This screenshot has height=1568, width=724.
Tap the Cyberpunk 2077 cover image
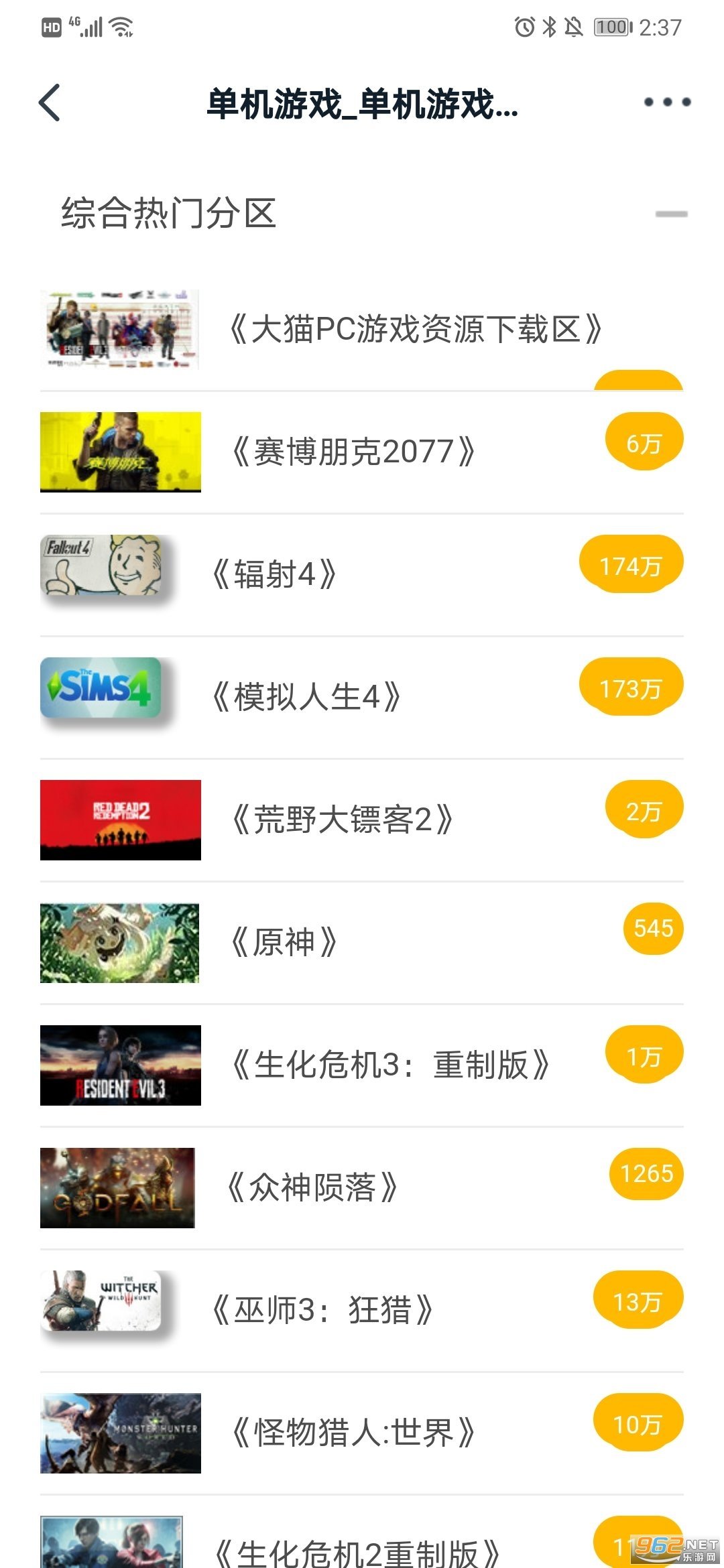coord(121,450)
